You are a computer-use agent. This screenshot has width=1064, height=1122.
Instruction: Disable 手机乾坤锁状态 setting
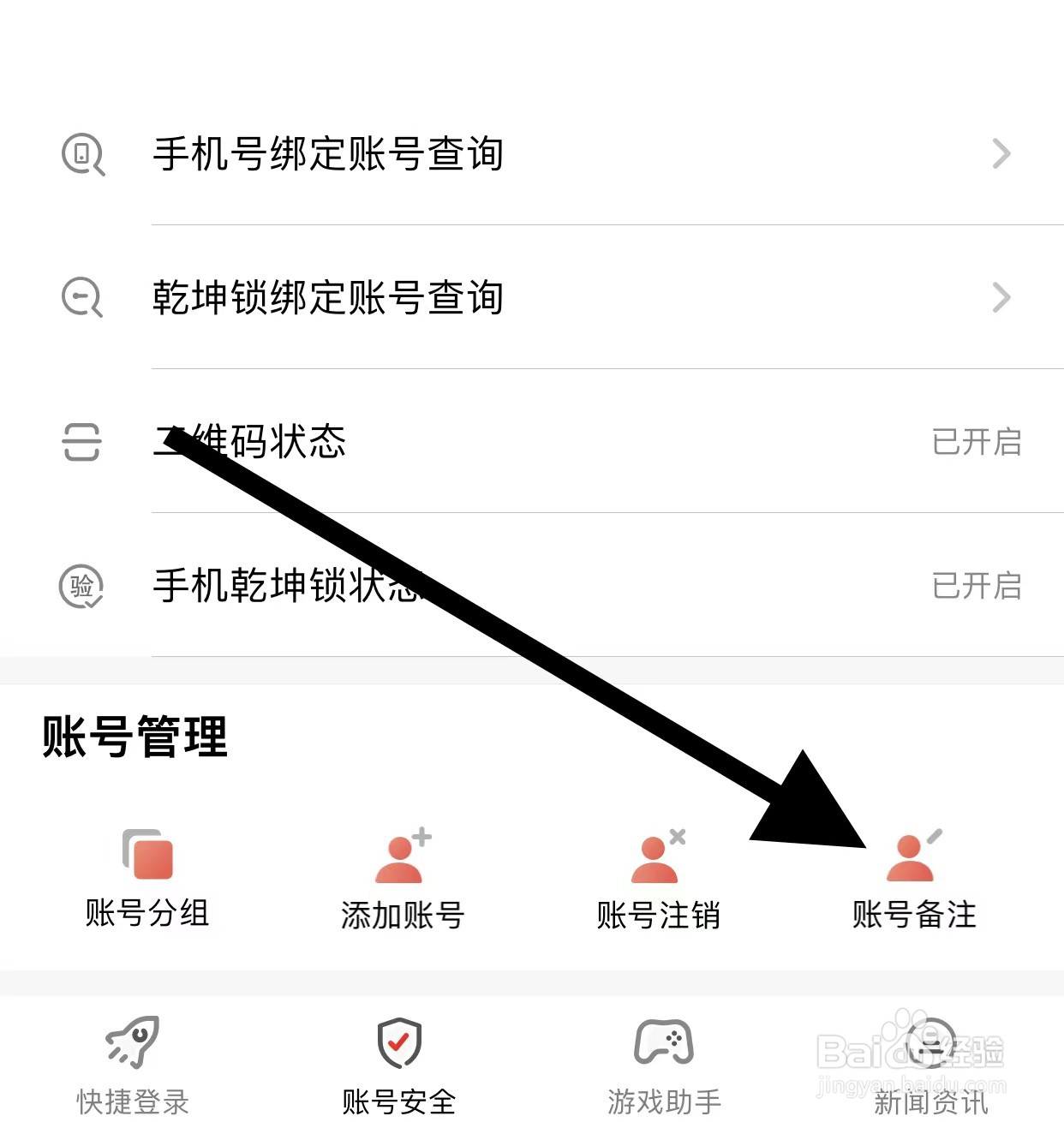tap(977, 587)
